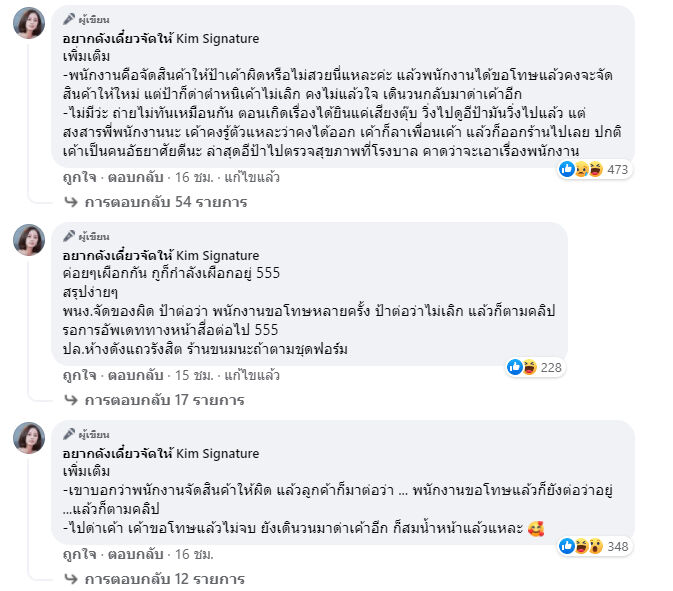Like the comment with 228 reactions
Viewport: 673px width, 591px height.
75,374
